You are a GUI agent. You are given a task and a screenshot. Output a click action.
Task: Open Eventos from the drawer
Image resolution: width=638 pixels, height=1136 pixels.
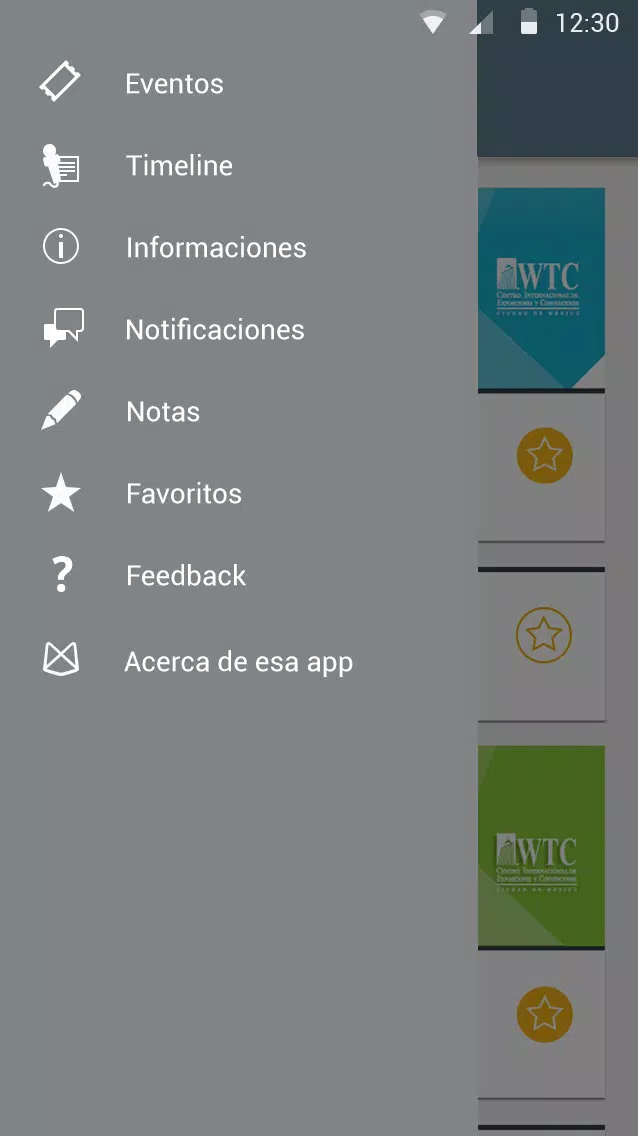pos(238,83)
